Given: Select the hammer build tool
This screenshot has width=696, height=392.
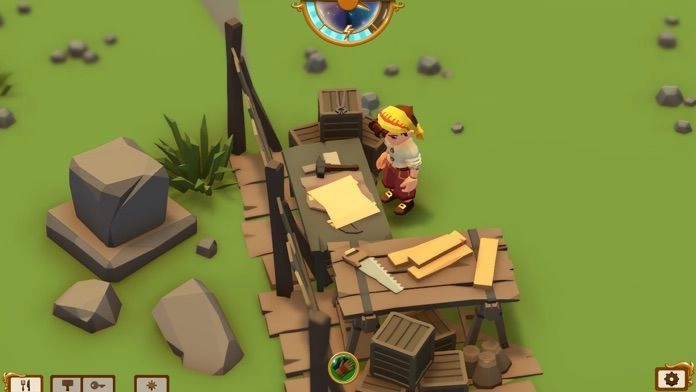Looking at the screenshot, I should click(x=67, y=384).
